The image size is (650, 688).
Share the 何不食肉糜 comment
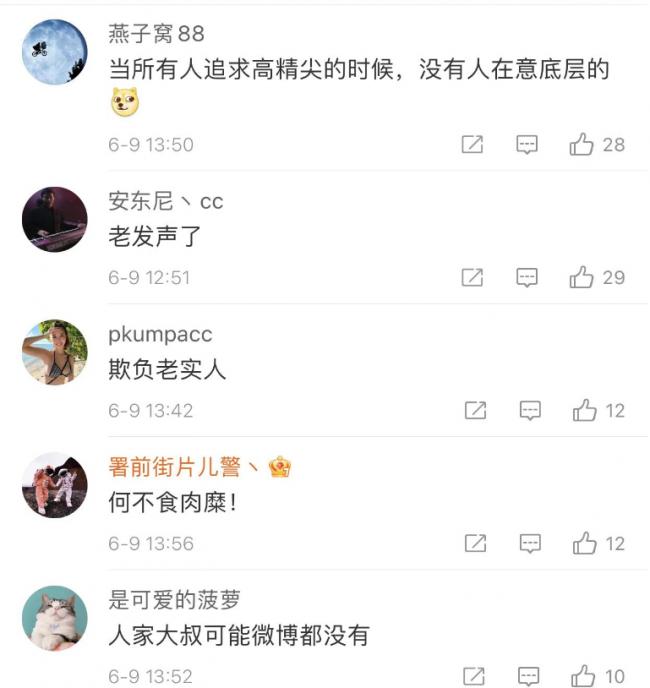476,544
